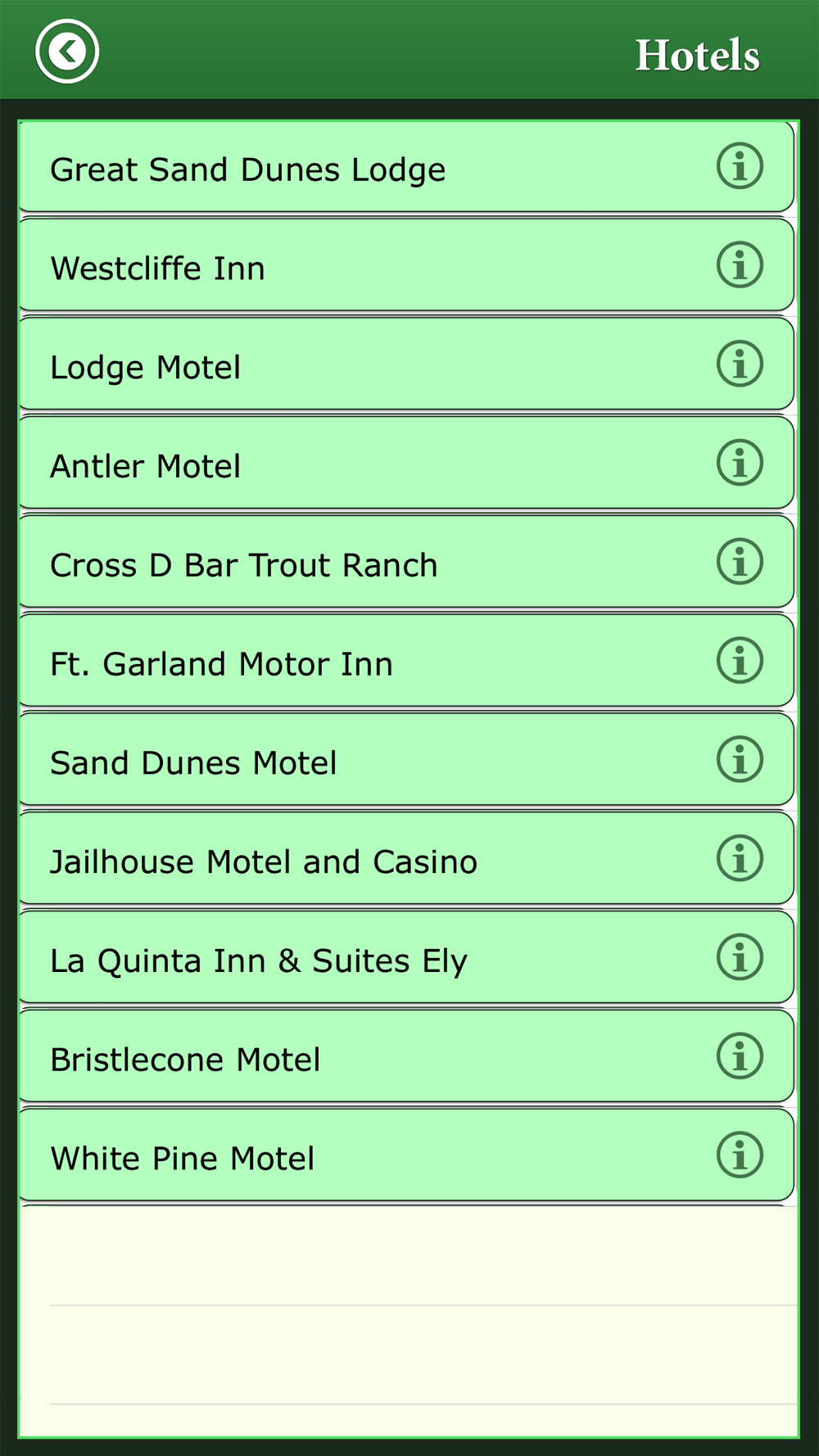
Task: Choose White Pine Motel
Action: coord(406,1156)
